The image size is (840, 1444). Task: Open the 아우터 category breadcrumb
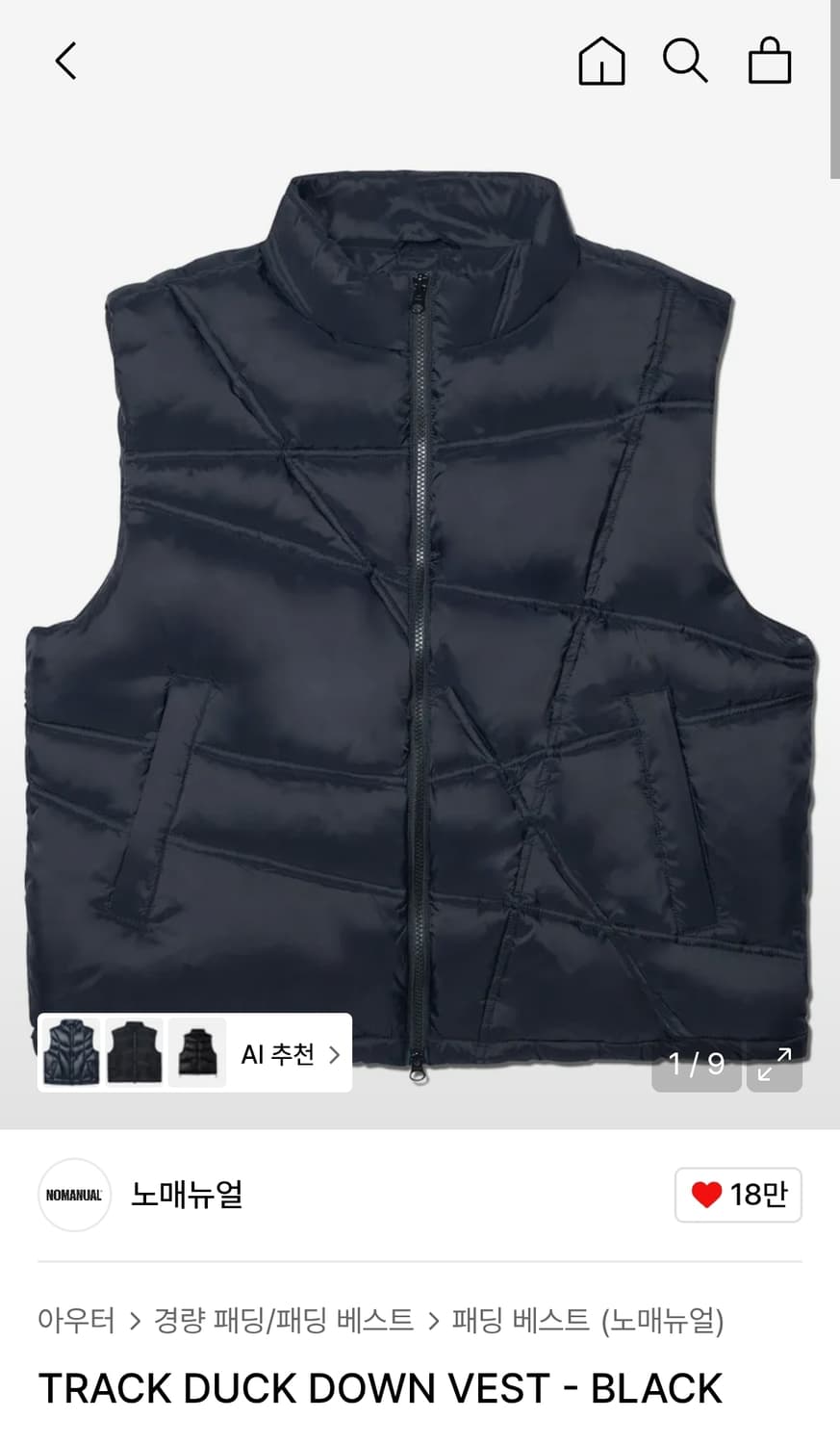point(75,1321)
